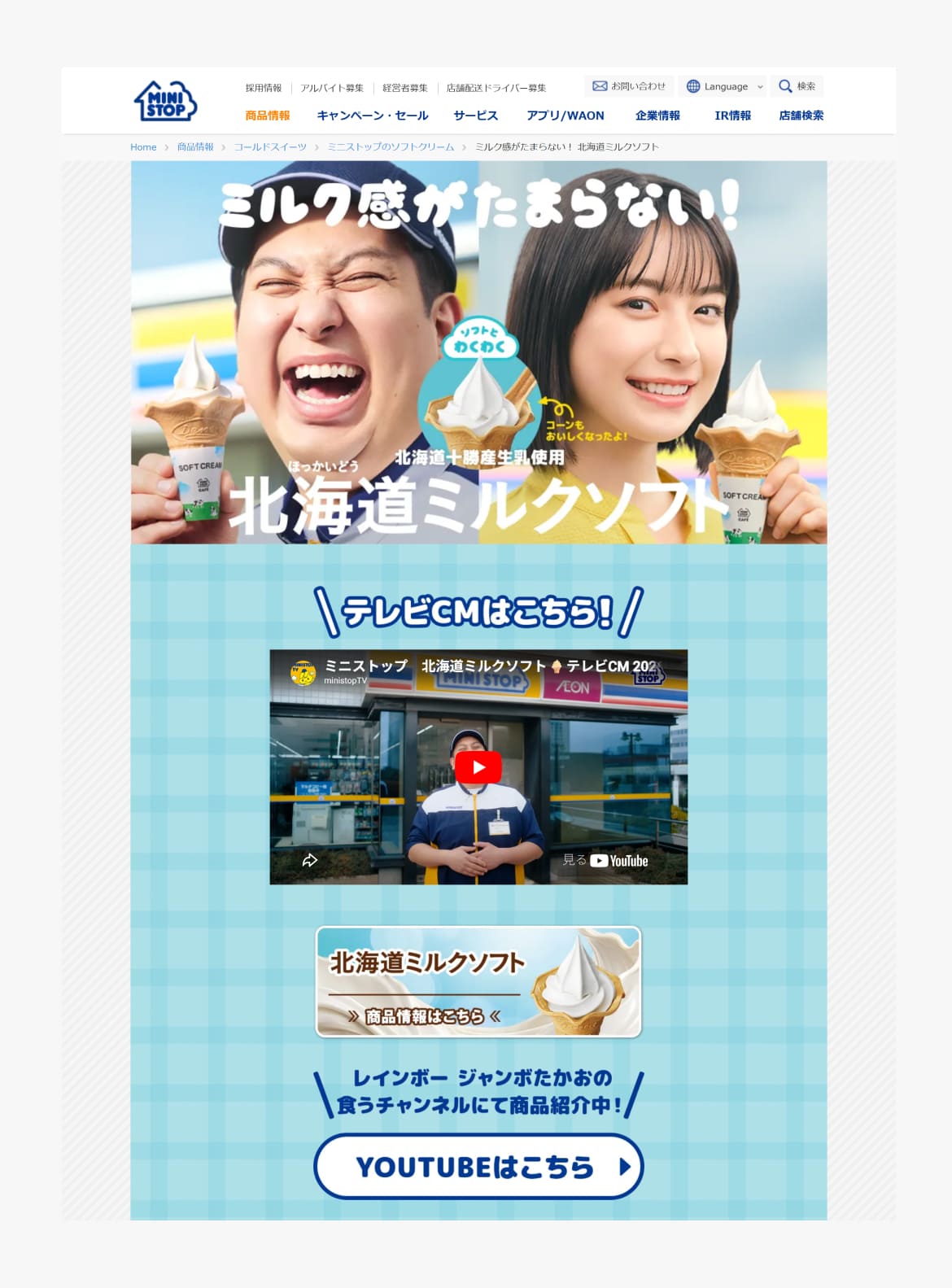
Task: Click the YOUTUBEはこちら button
Action: [x=478, y=1167]
